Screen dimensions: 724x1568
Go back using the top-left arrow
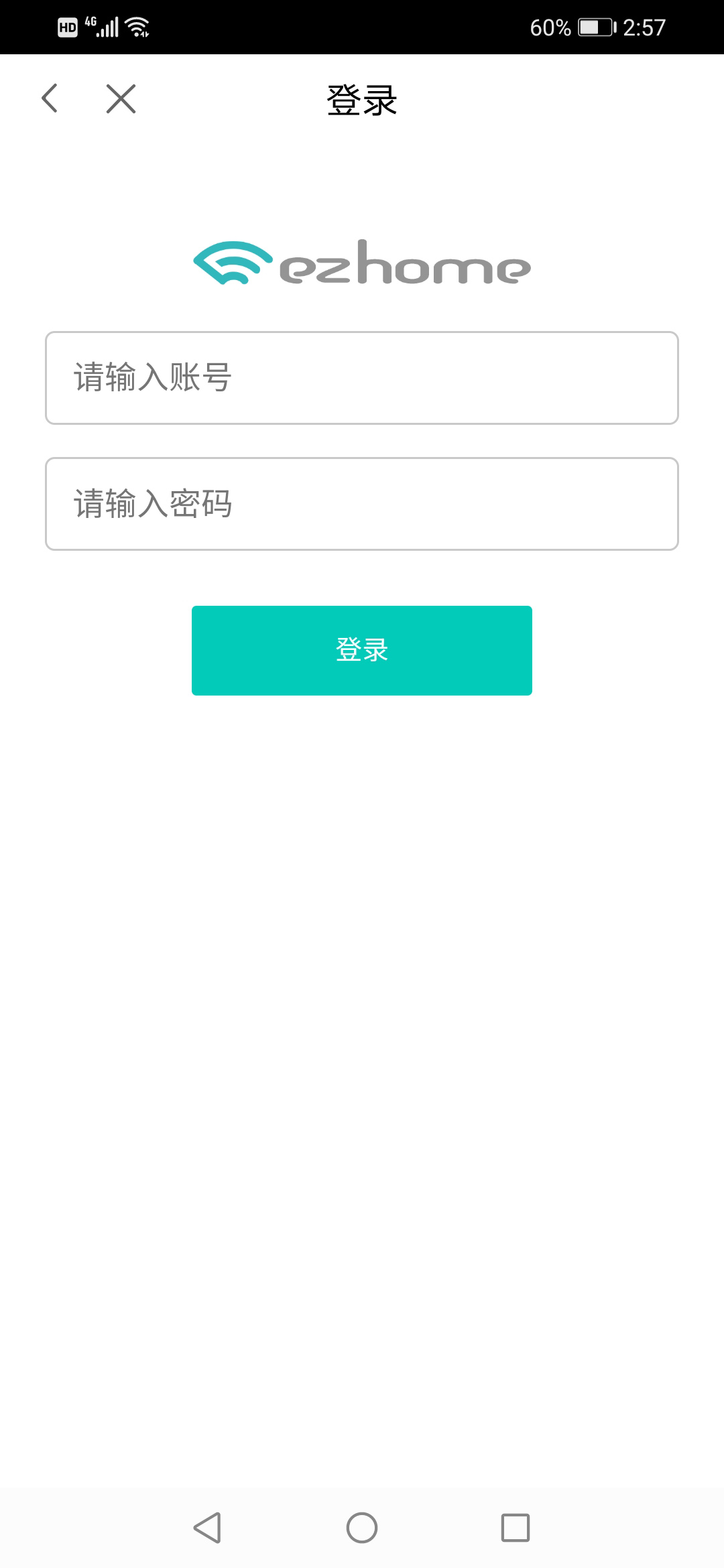pos(50,99)
